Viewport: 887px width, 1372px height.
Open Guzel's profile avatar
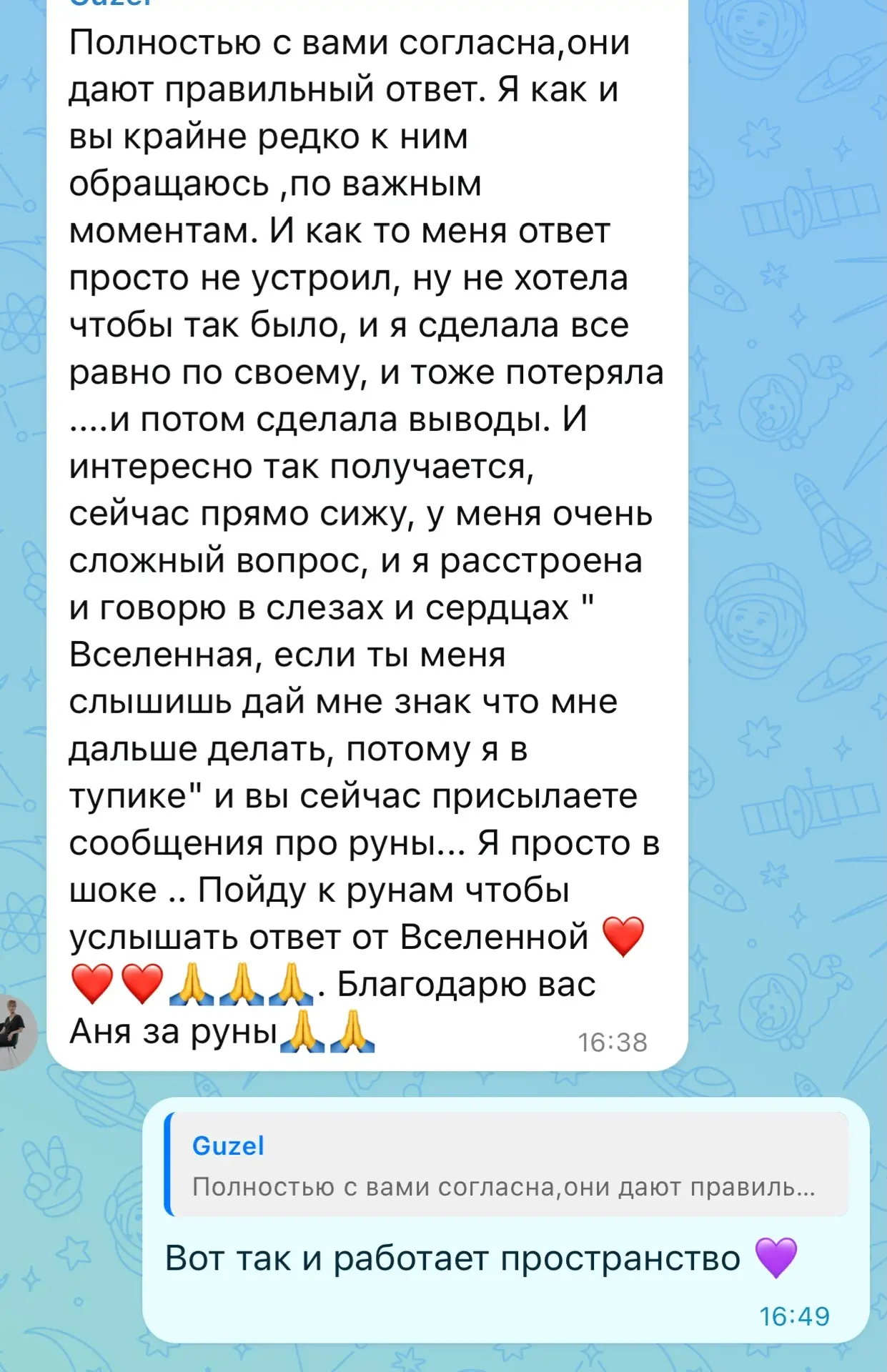16,1032
